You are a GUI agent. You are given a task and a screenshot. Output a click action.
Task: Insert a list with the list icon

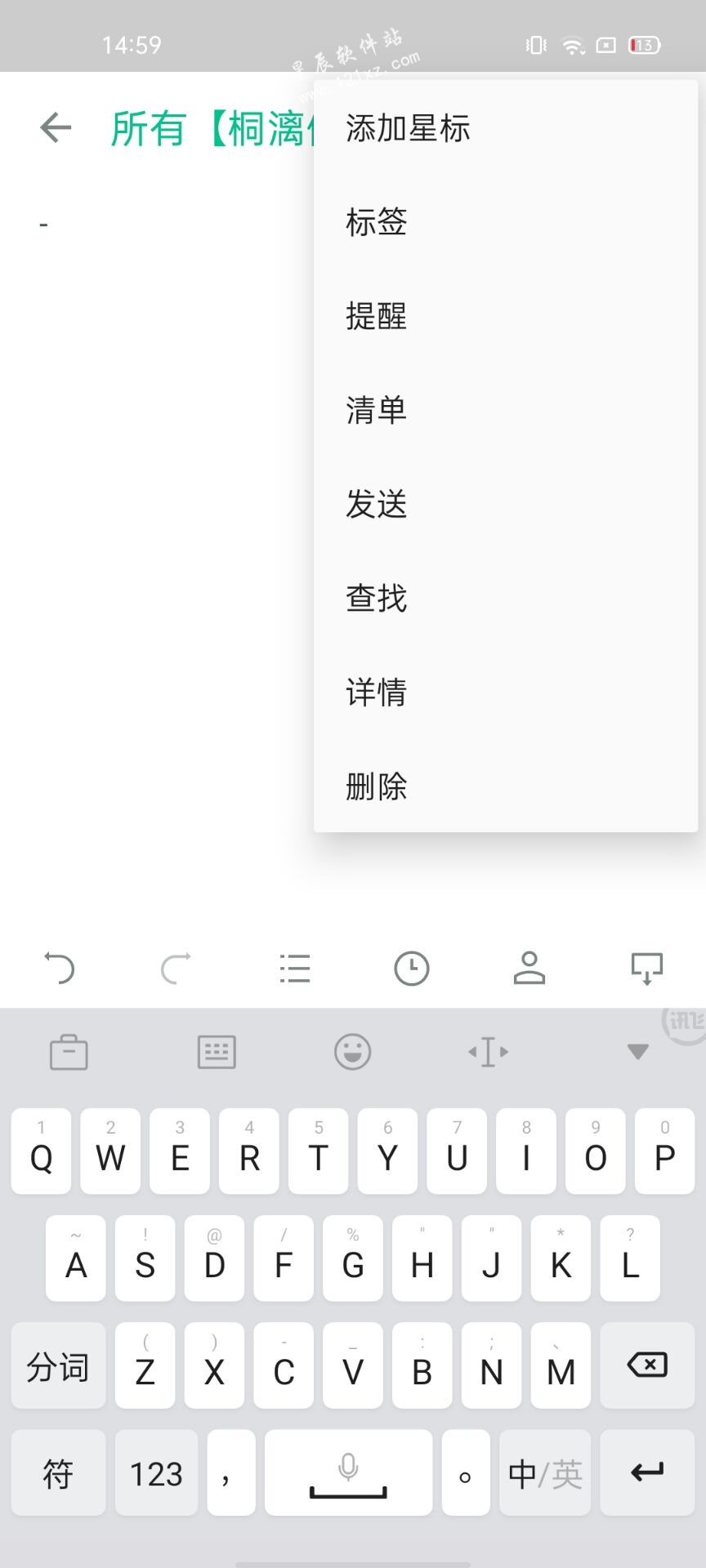pyautogui.click(x=294, y=969)
